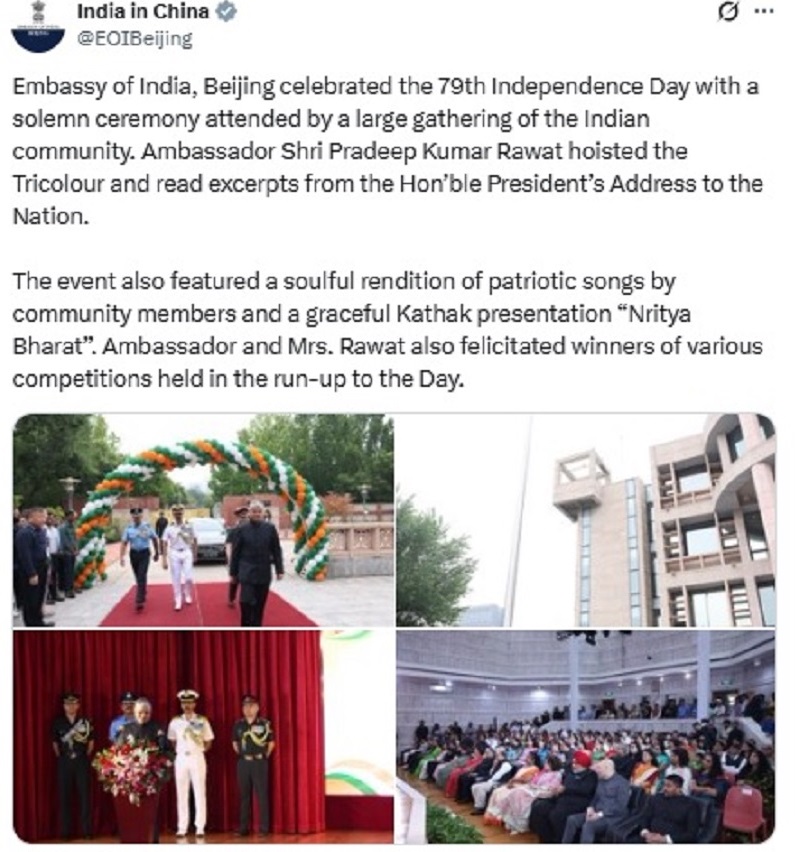This screenshot has width=795, height=852.
Task: View the embassy building photo
Action: click(x=585, y=520)
